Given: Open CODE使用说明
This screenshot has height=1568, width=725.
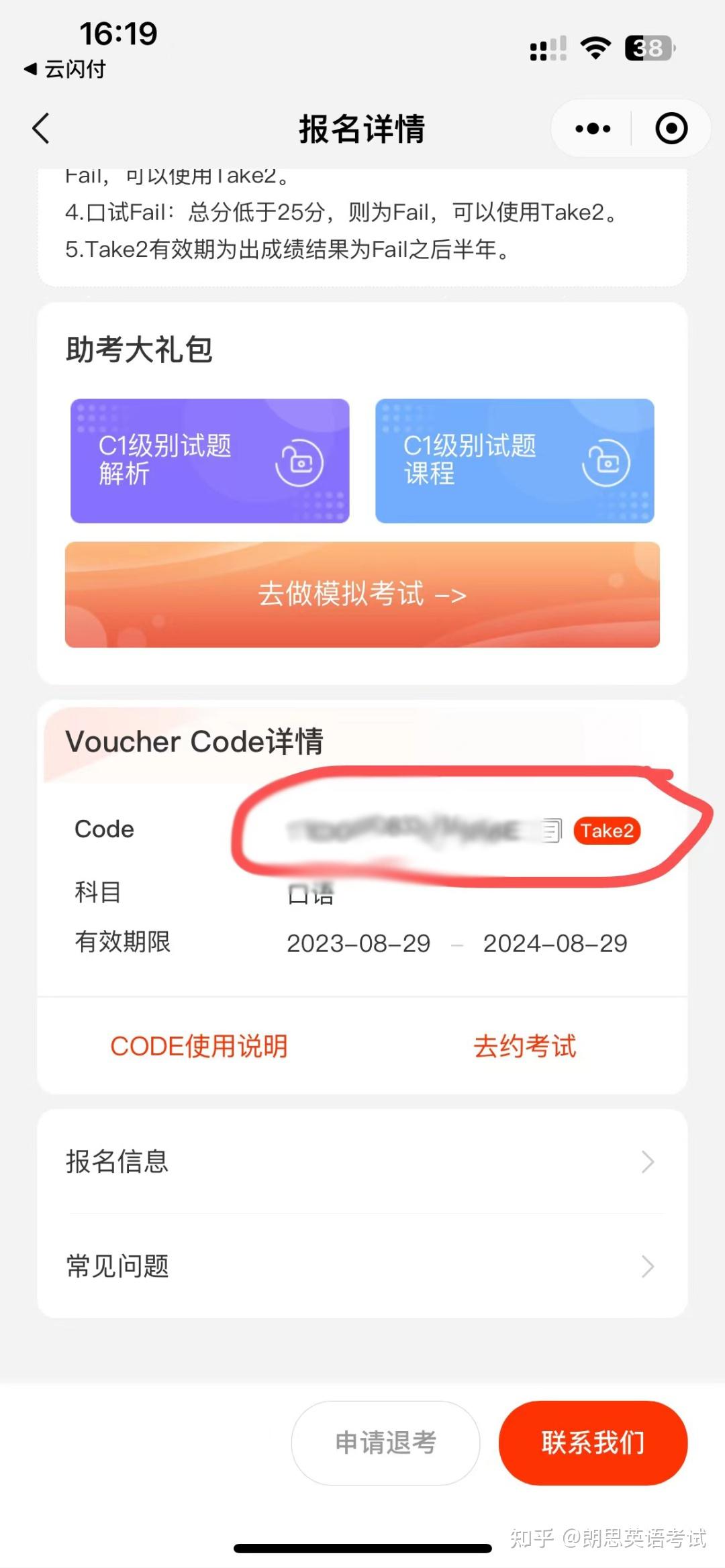Looking at the screenshot, I should [x=199, y=1046].
